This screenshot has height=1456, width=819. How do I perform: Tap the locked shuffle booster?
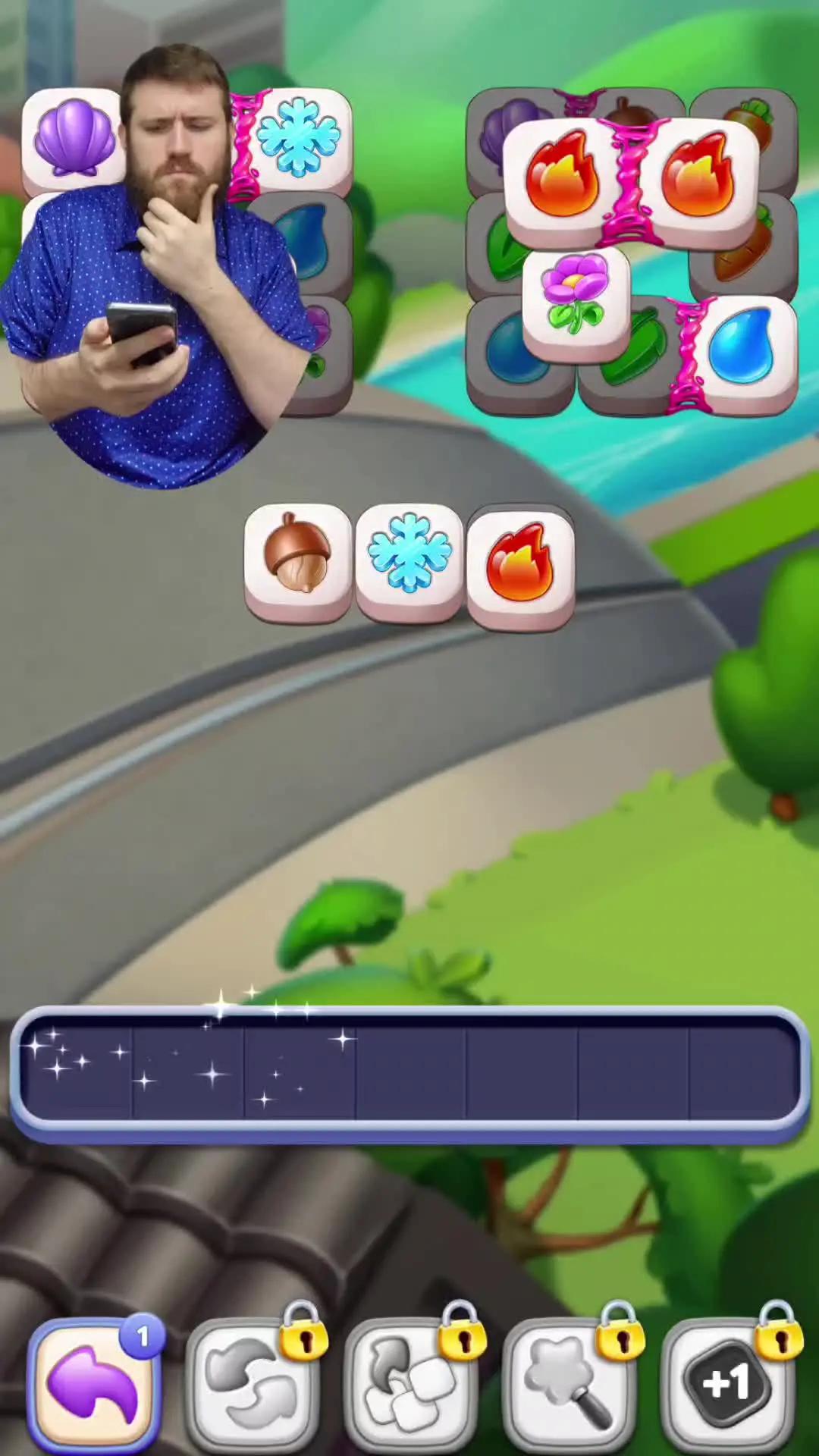pyautogui.click(x=253, y=1382)
